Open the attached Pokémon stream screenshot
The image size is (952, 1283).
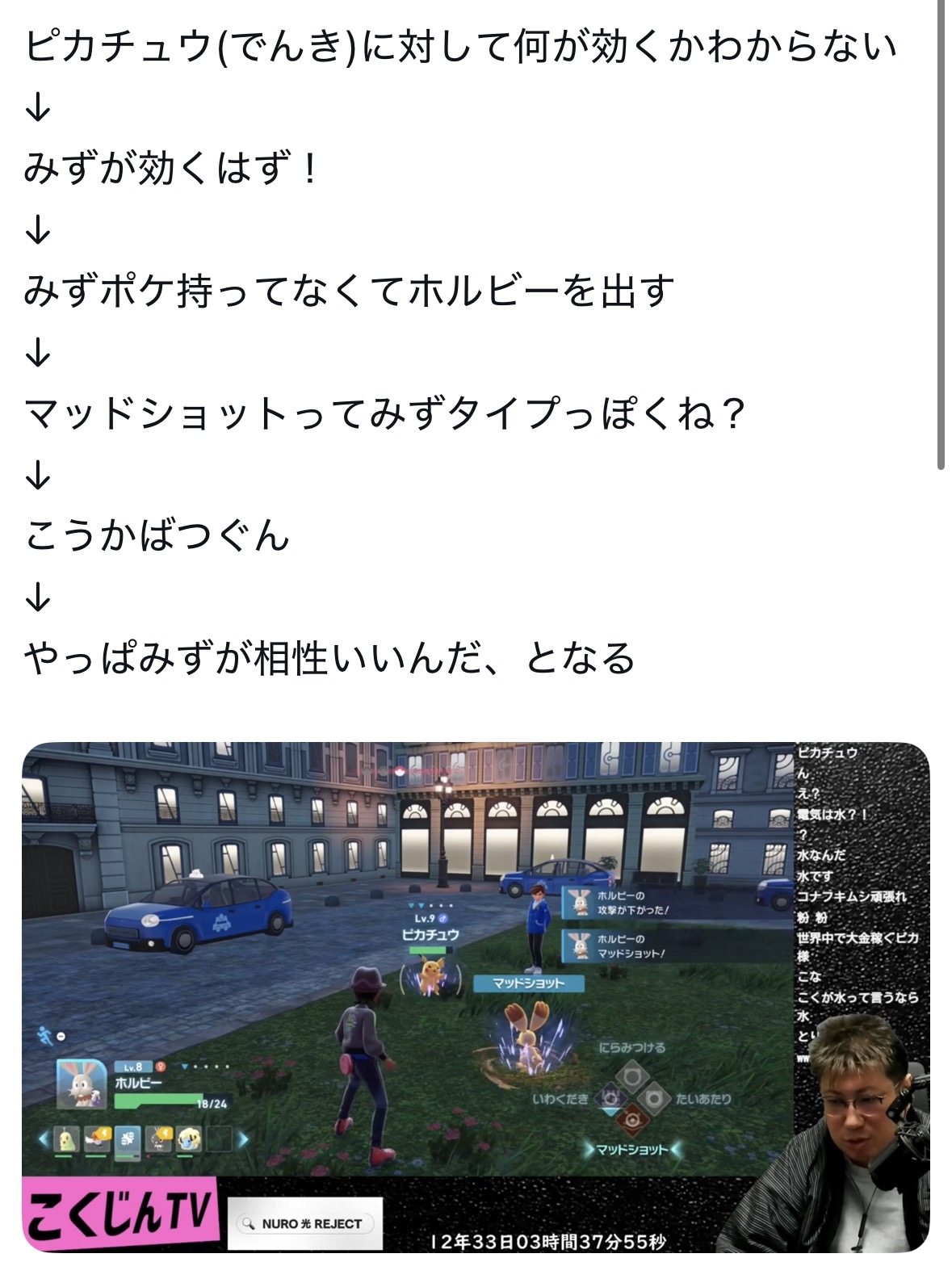pos(476,997)
